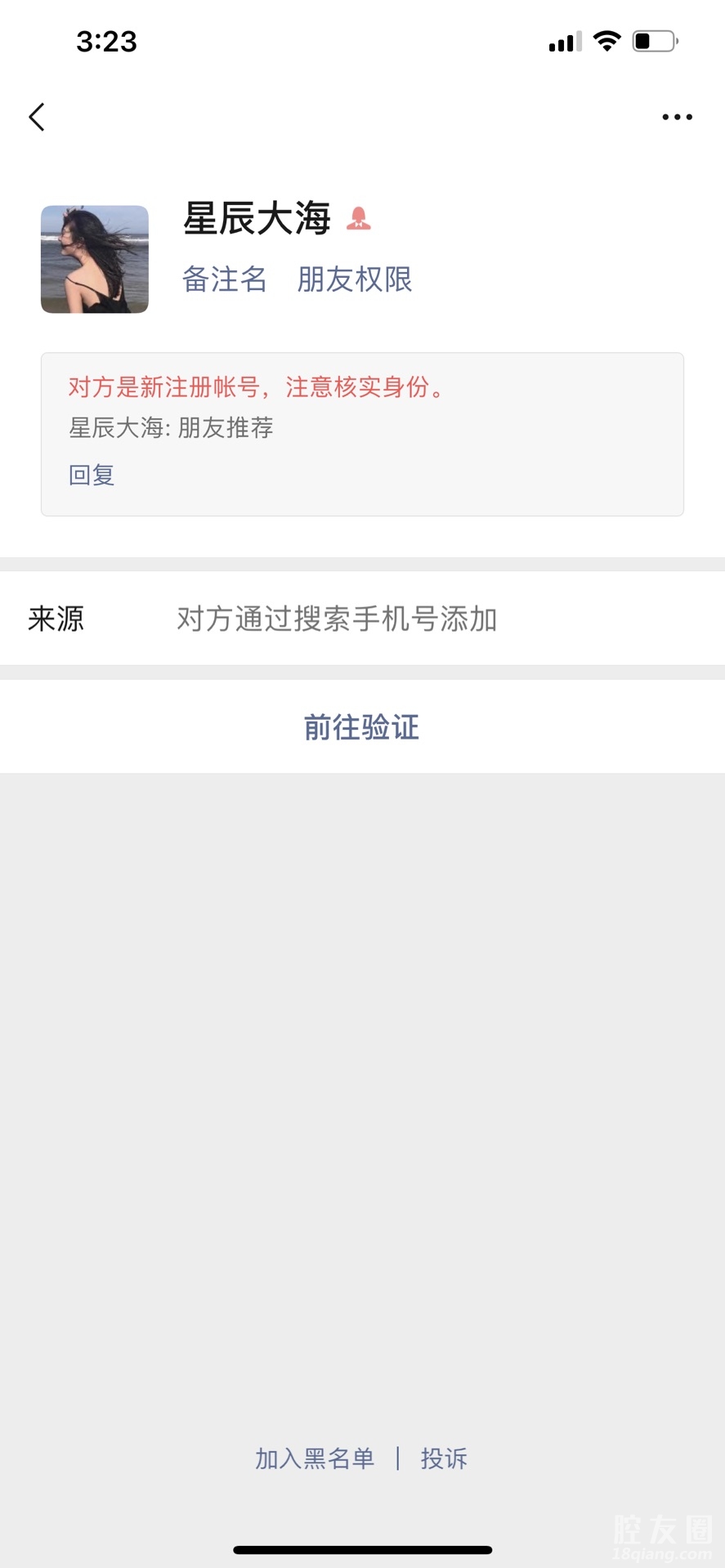The image size is (725, 1568).
Task: Open 朋友权限 friend permissions
Action: [354, 279]
